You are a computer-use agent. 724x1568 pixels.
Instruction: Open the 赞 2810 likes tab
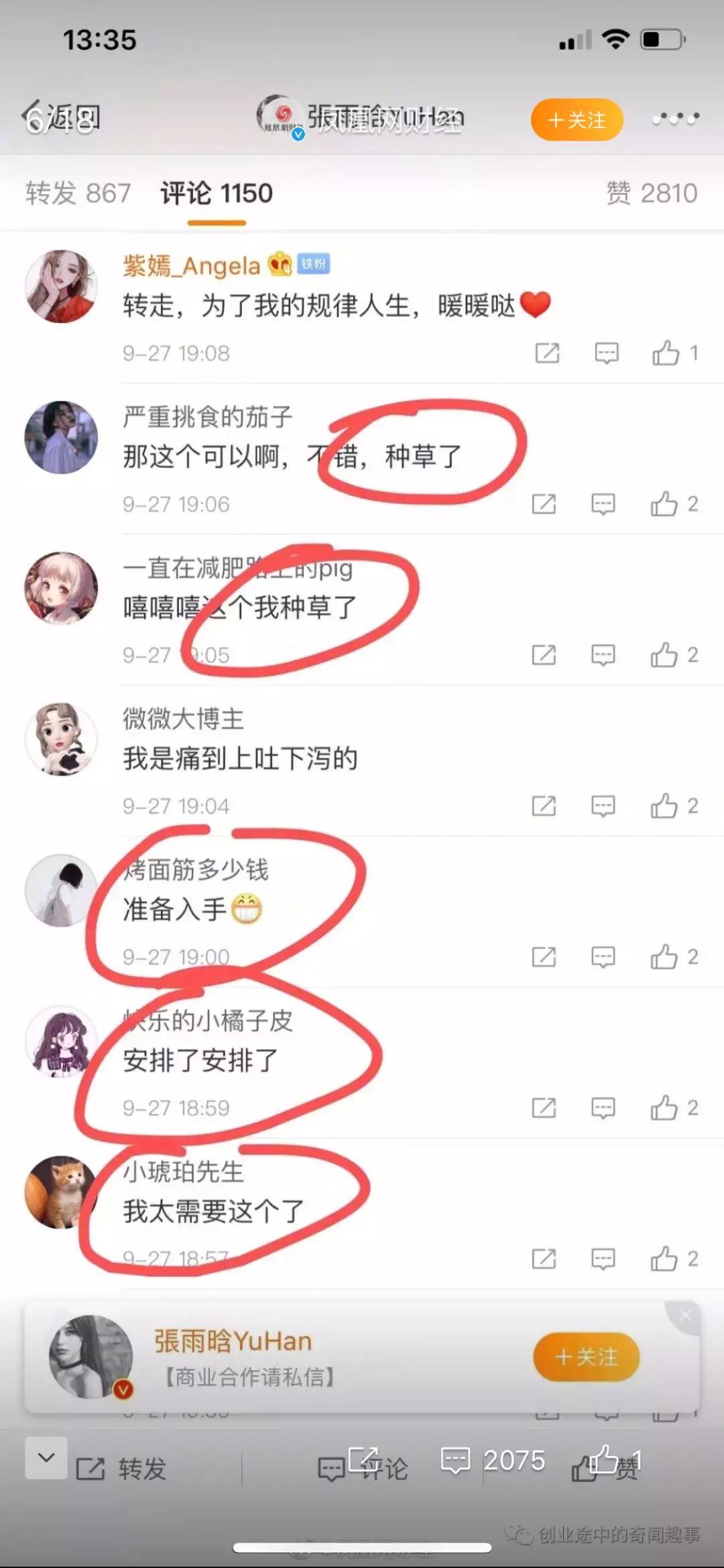tap(652, 194)
